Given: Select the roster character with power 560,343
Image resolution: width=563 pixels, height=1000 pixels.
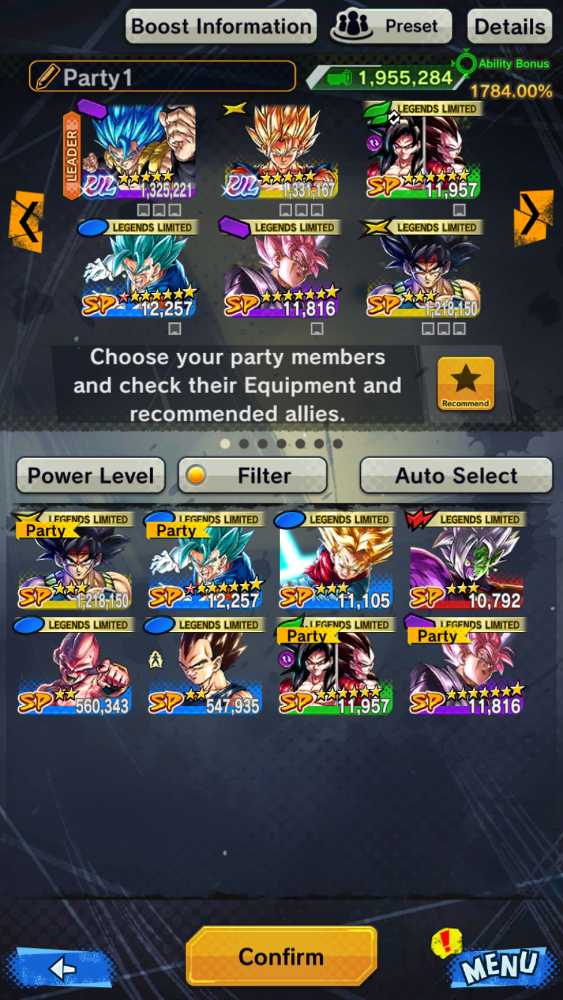Looking at the screenshot, I should coord(74,666).
